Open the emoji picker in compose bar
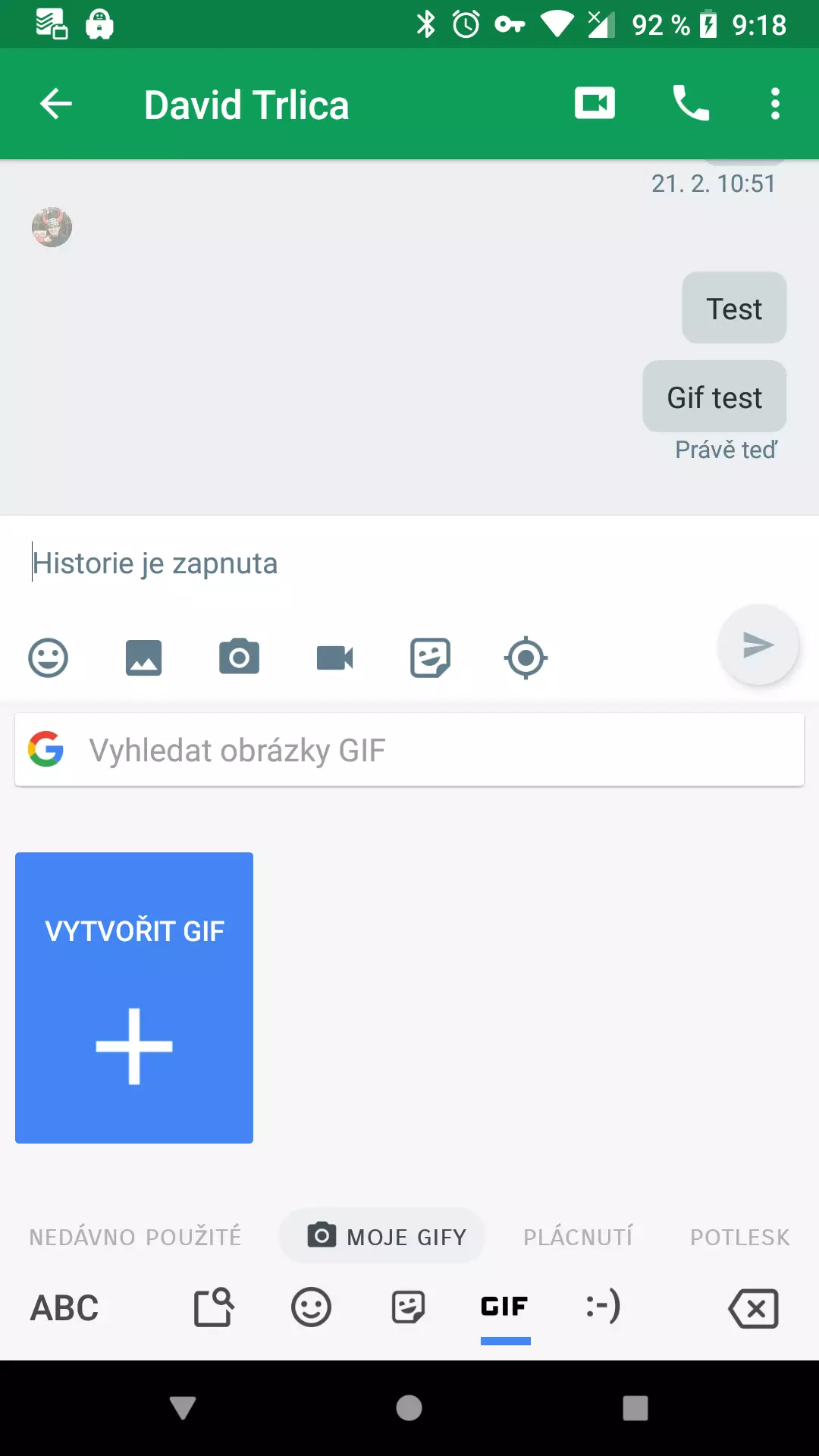The height and width of the screenshot is (1456, 819). pos(49,657)
